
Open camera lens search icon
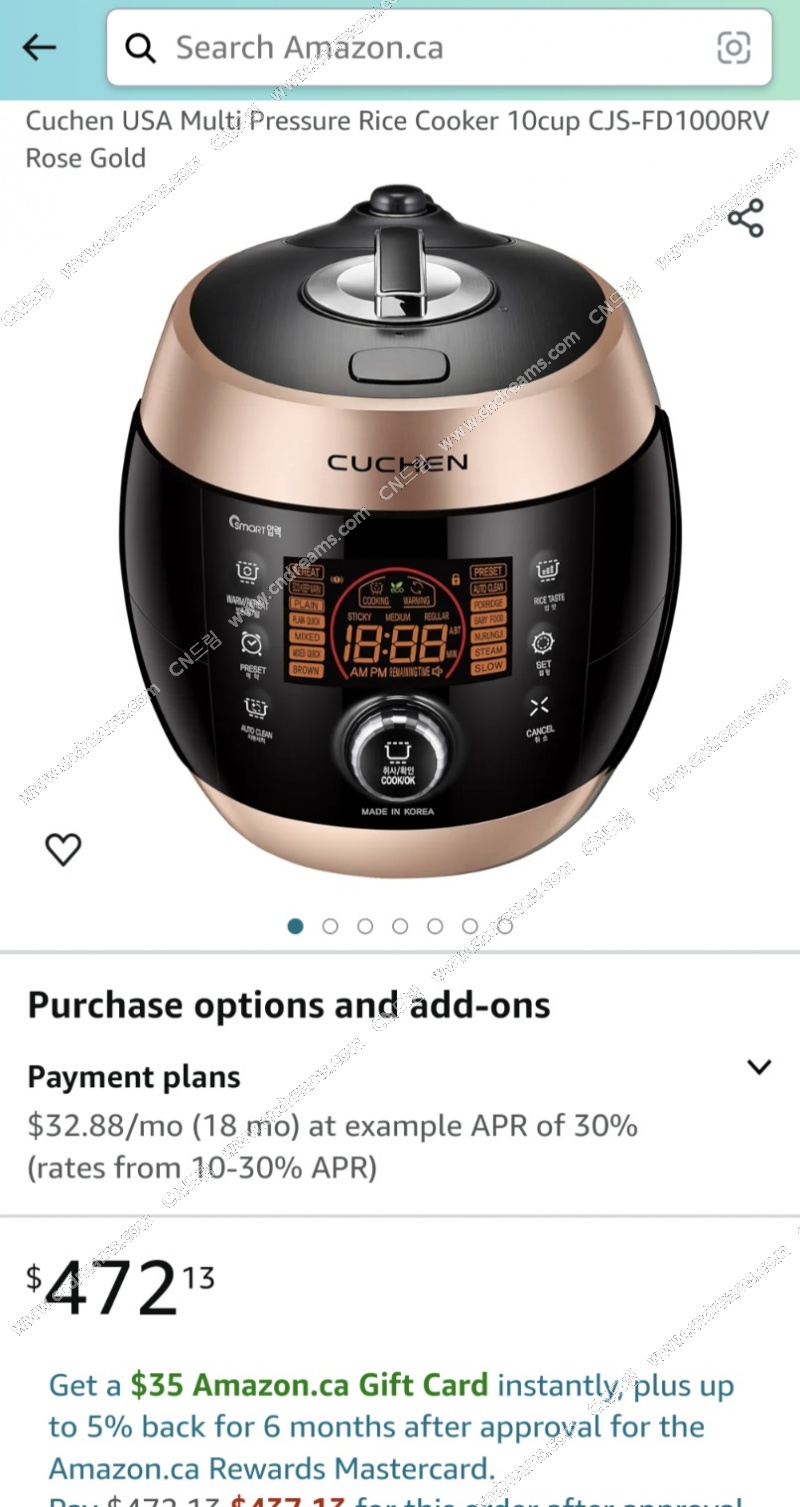pos(733,47)
